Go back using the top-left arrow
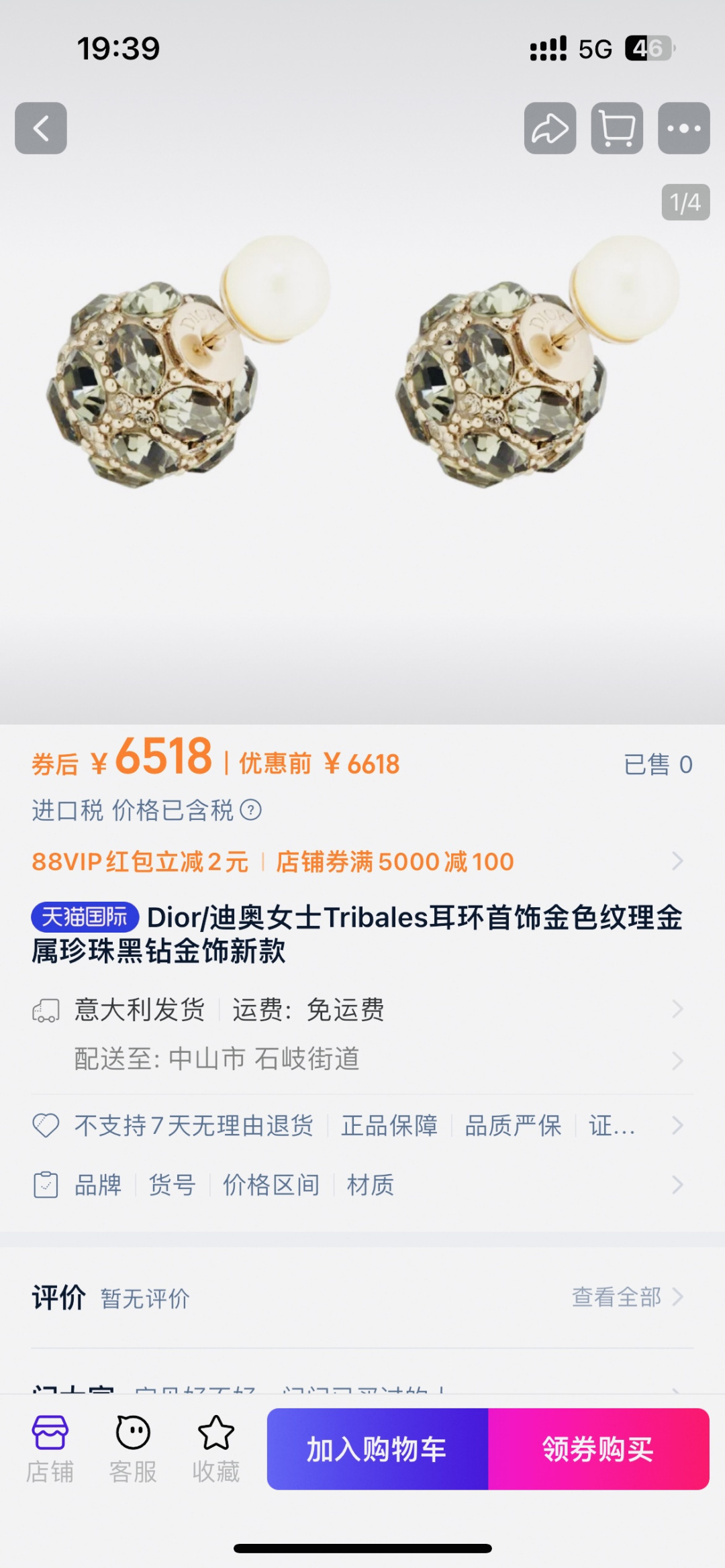The image size is (725, 1568). tap(41, 128)
